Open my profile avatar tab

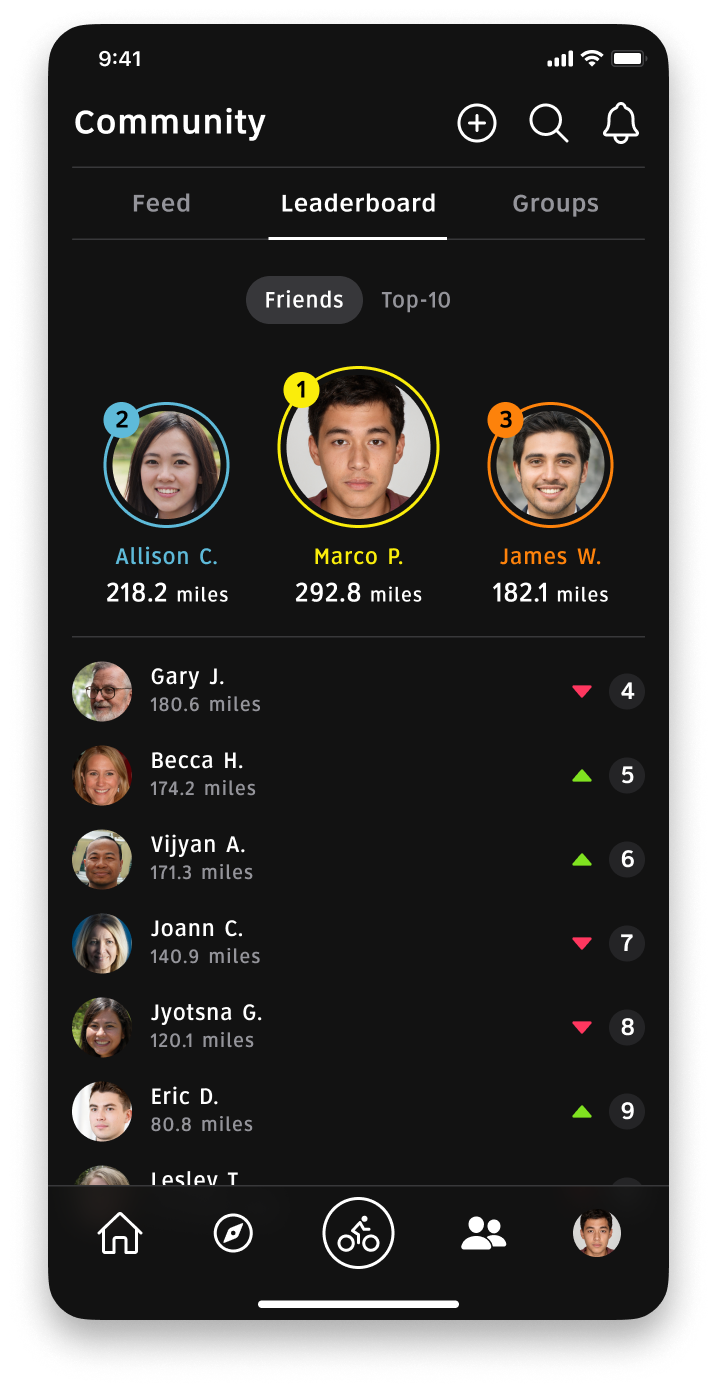click(597, 1234)
